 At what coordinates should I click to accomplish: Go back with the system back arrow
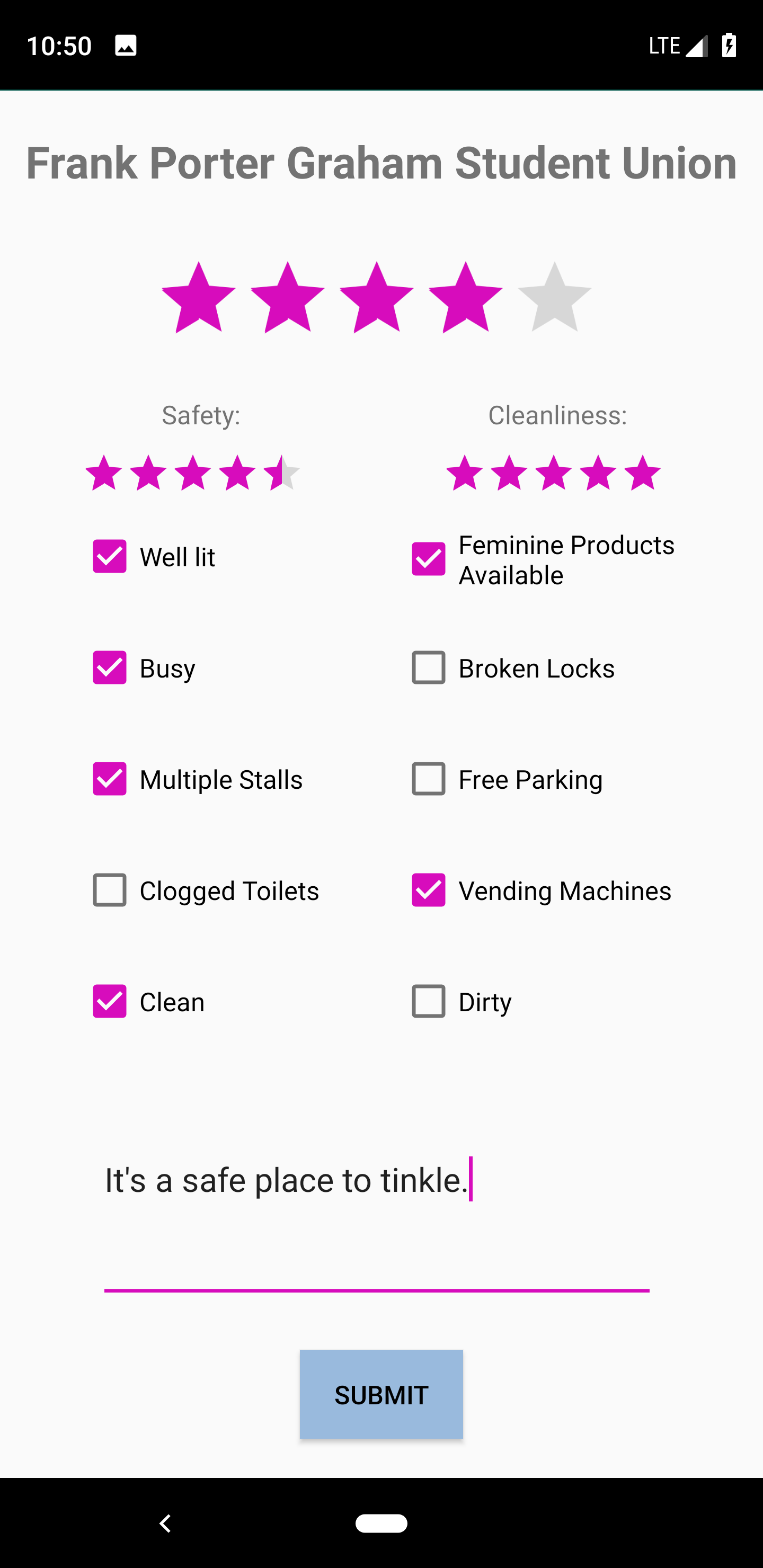[x=165, y=1523]
